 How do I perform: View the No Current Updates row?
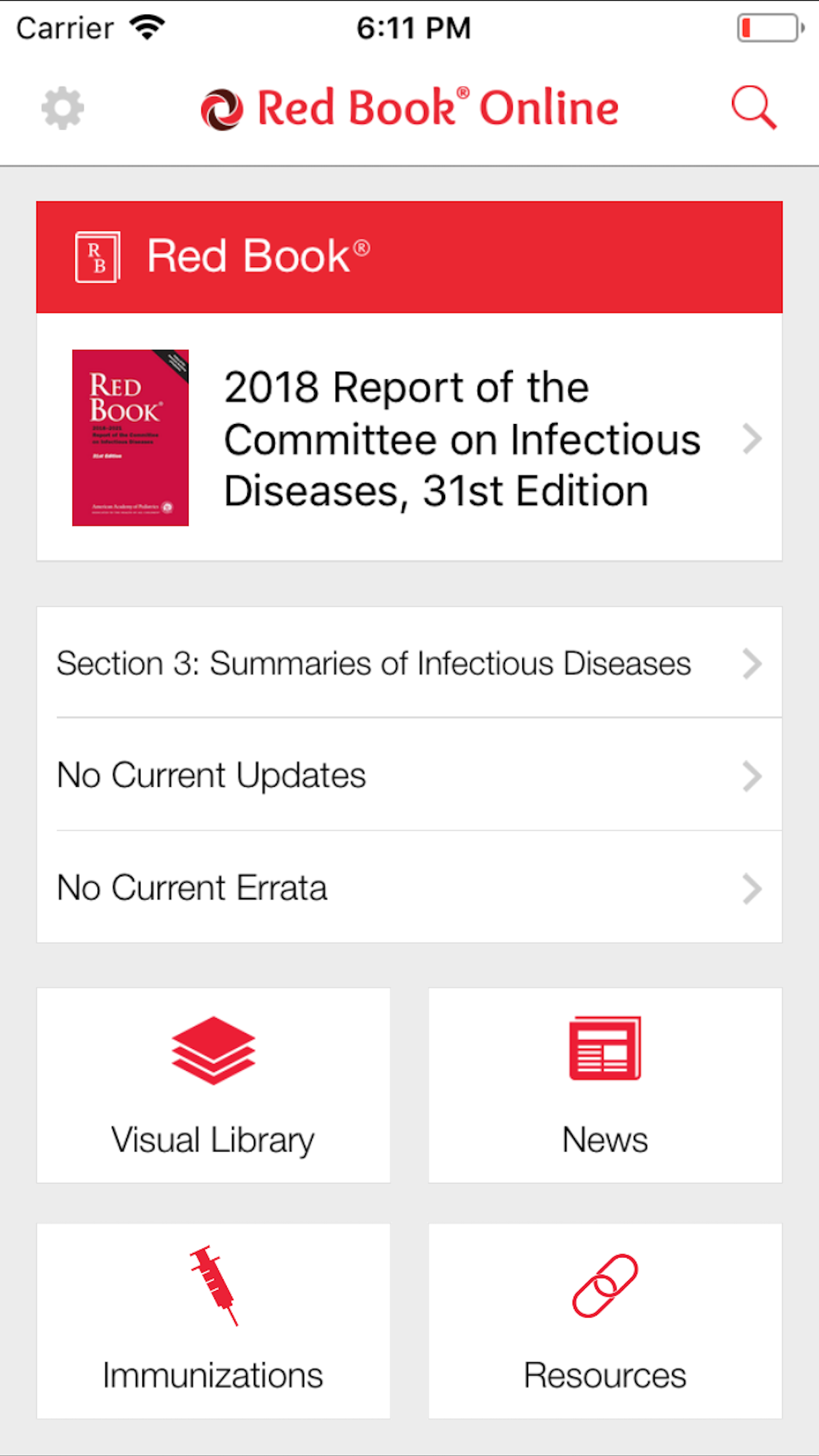tap(409, 775)
